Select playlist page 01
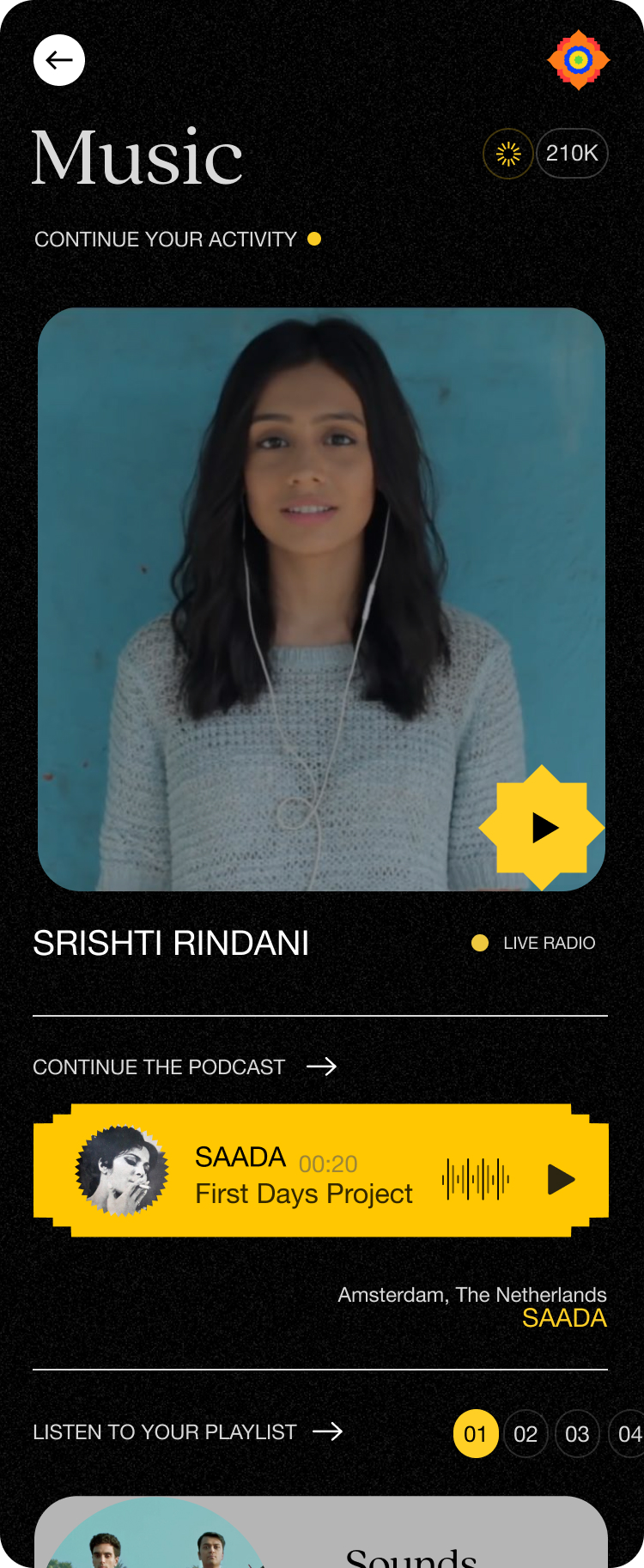 476,1433
